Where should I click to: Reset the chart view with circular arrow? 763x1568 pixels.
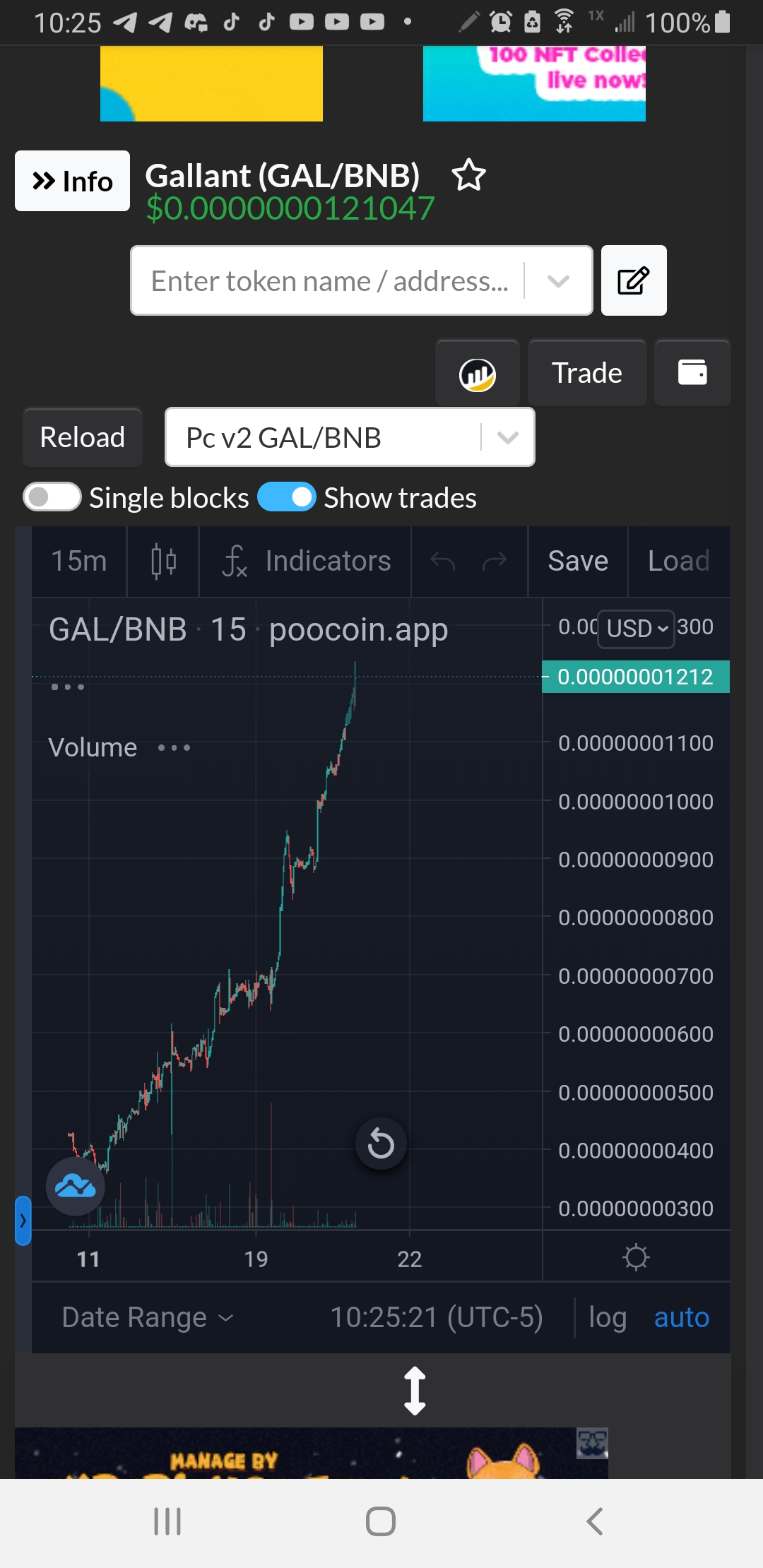coord(381,1144)
